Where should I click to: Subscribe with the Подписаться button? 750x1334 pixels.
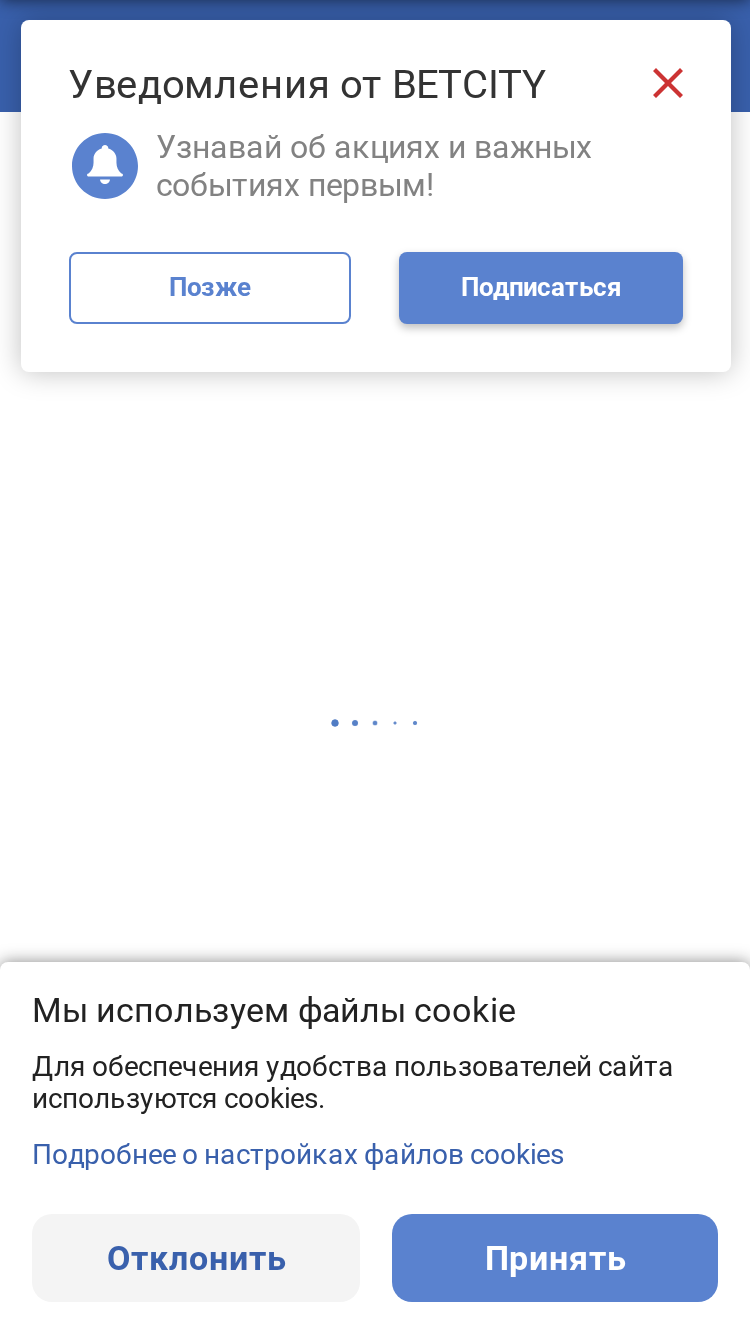pyautogui.click(x=541, y=288)
